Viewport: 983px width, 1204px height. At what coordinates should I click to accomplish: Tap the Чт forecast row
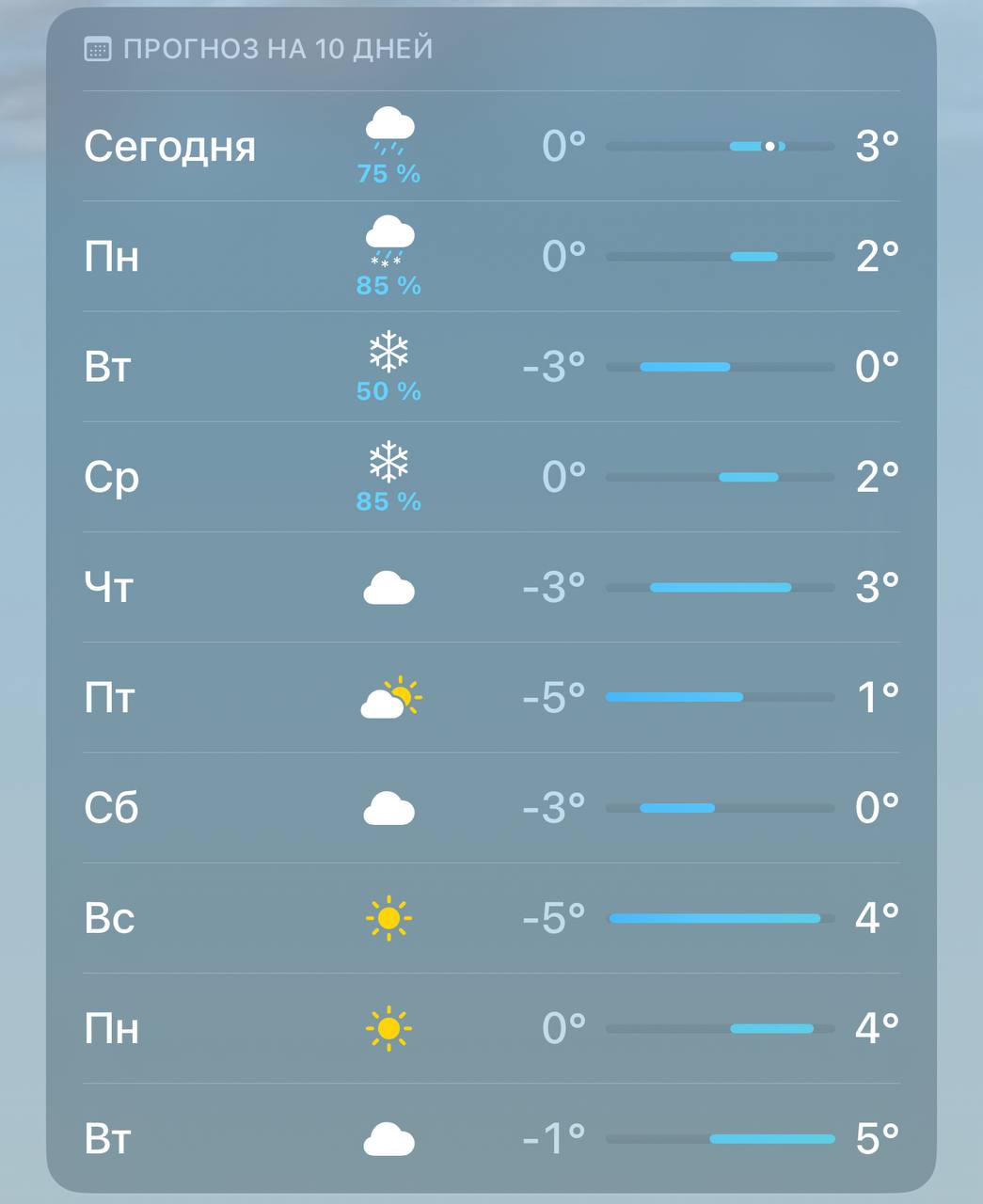pos(489,587)
